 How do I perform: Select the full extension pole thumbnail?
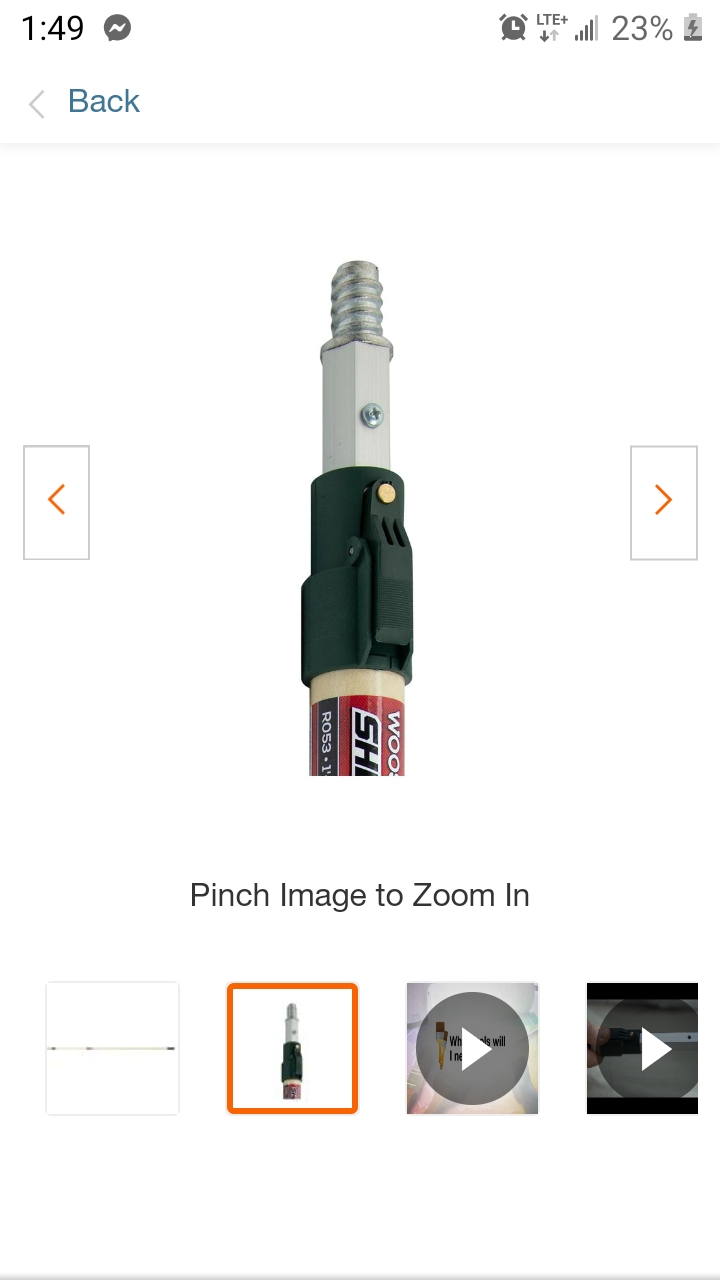pos(112,1048)
